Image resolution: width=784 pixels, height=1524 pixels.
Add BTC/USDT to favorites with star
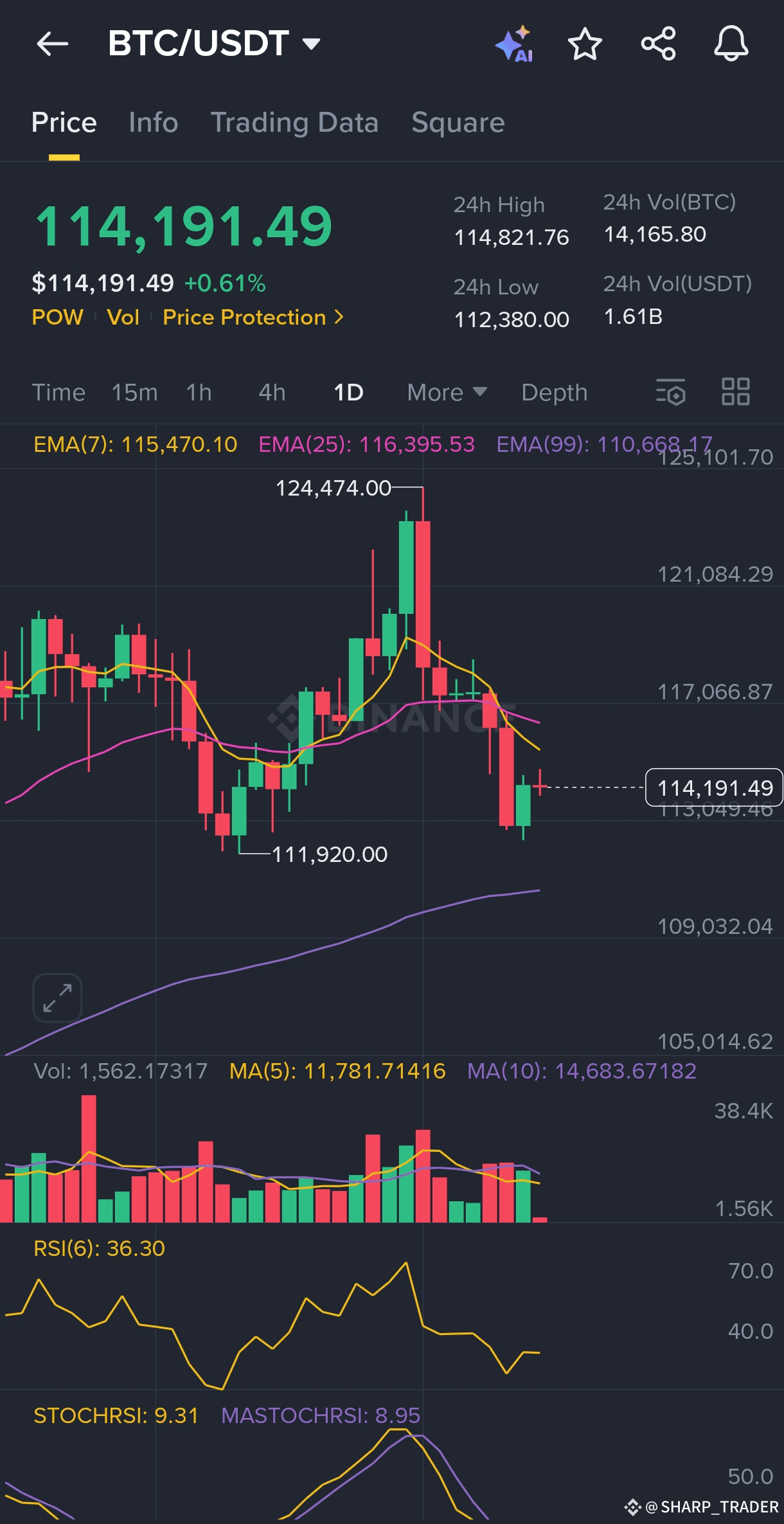tap(585, 44)
